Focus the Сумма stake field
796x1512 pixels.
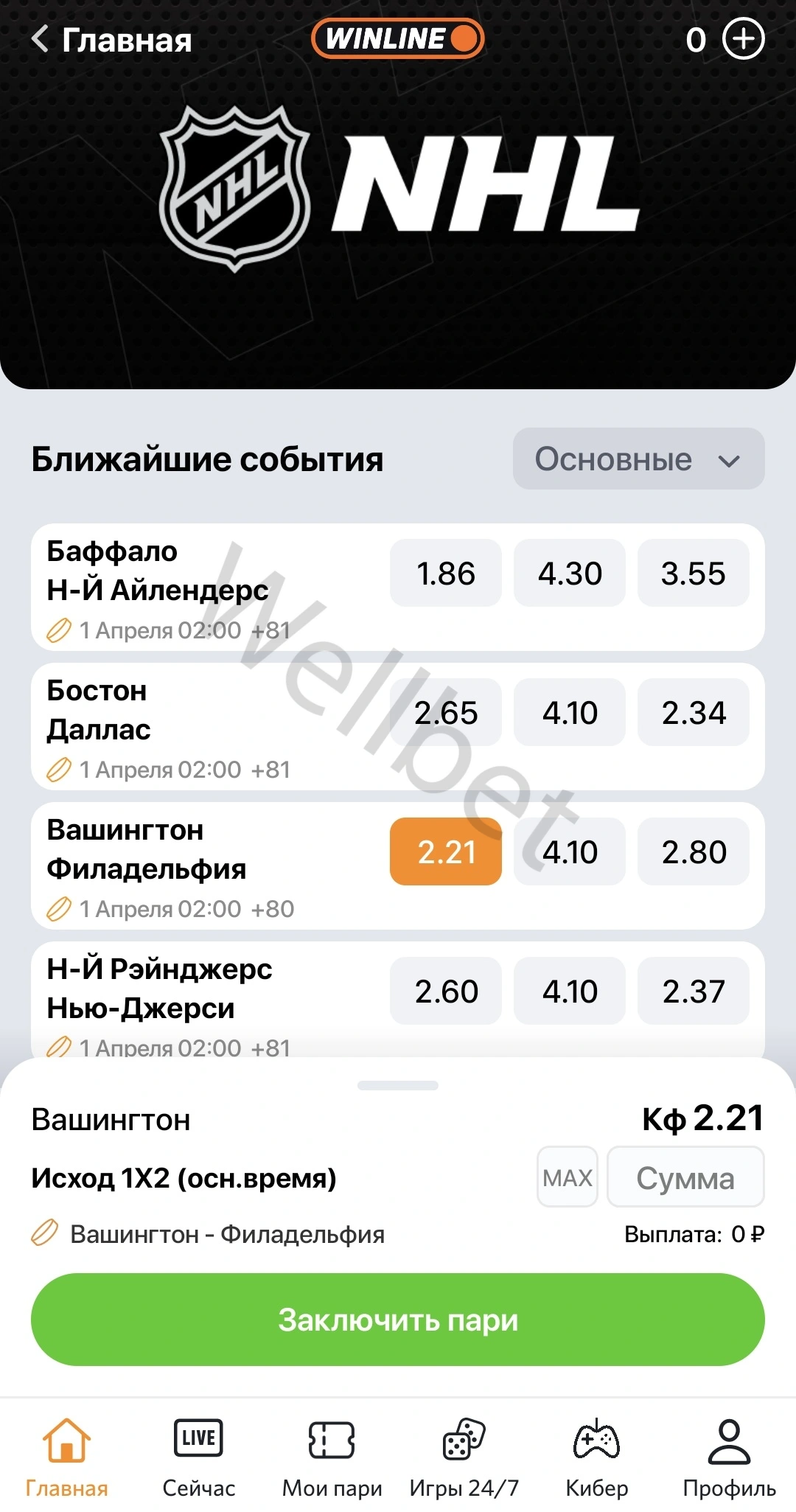click(685, 1177)
